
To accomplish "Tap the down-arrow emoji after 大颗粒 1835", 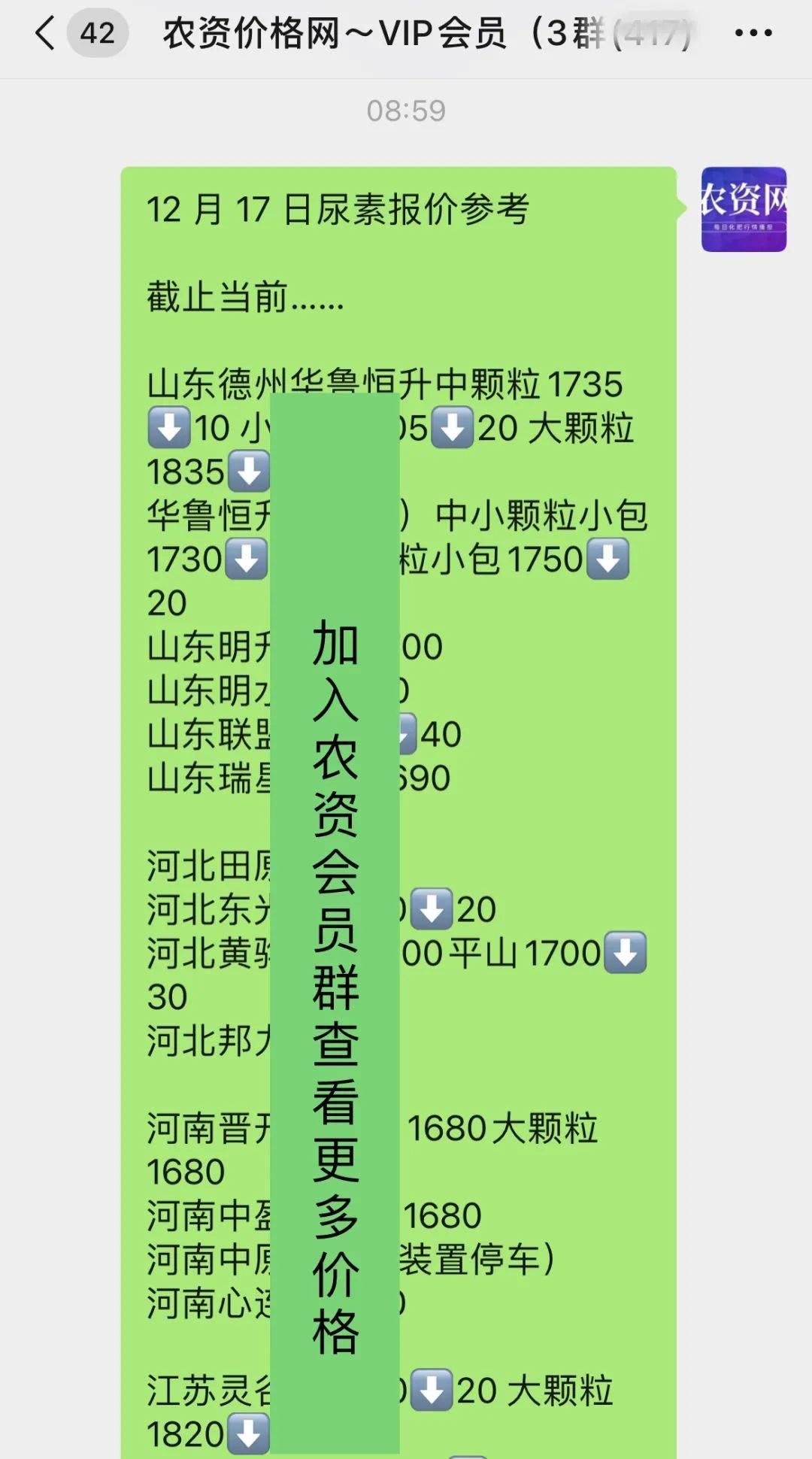I will pos(248,472).
